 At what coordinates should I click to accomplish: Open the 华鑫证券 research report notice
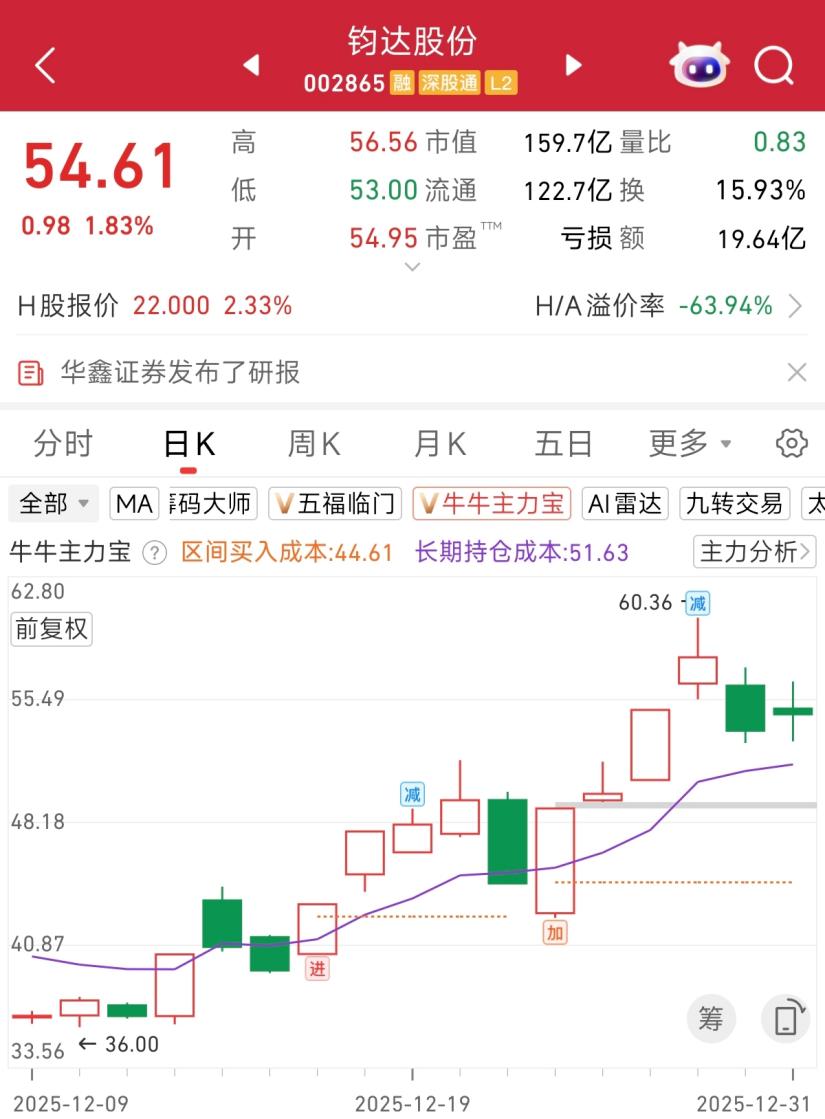pyautogui.click(x=180, y=373)
